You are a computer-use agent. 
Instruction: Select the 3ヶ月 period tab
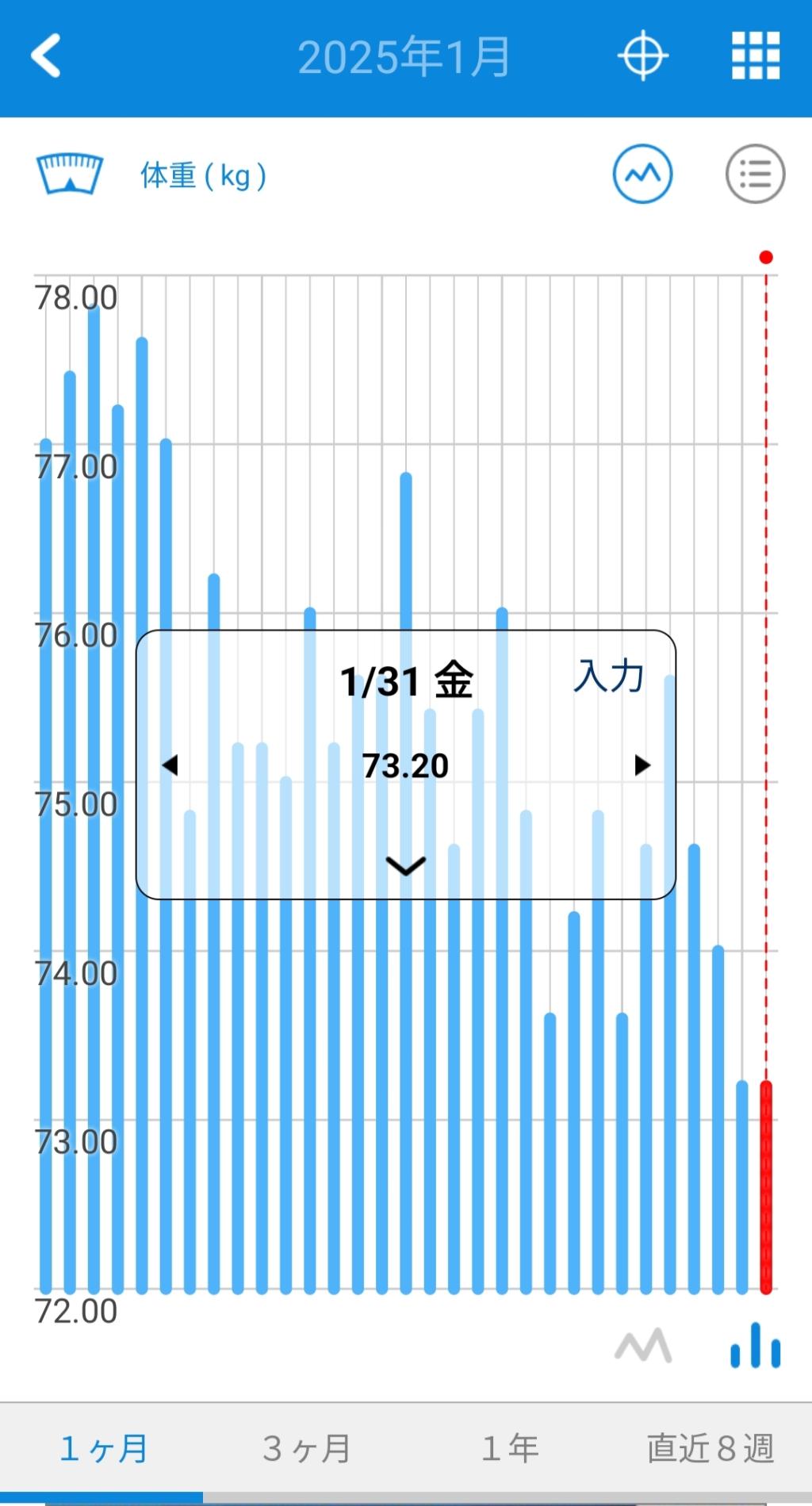click(x=306, y=1449)
